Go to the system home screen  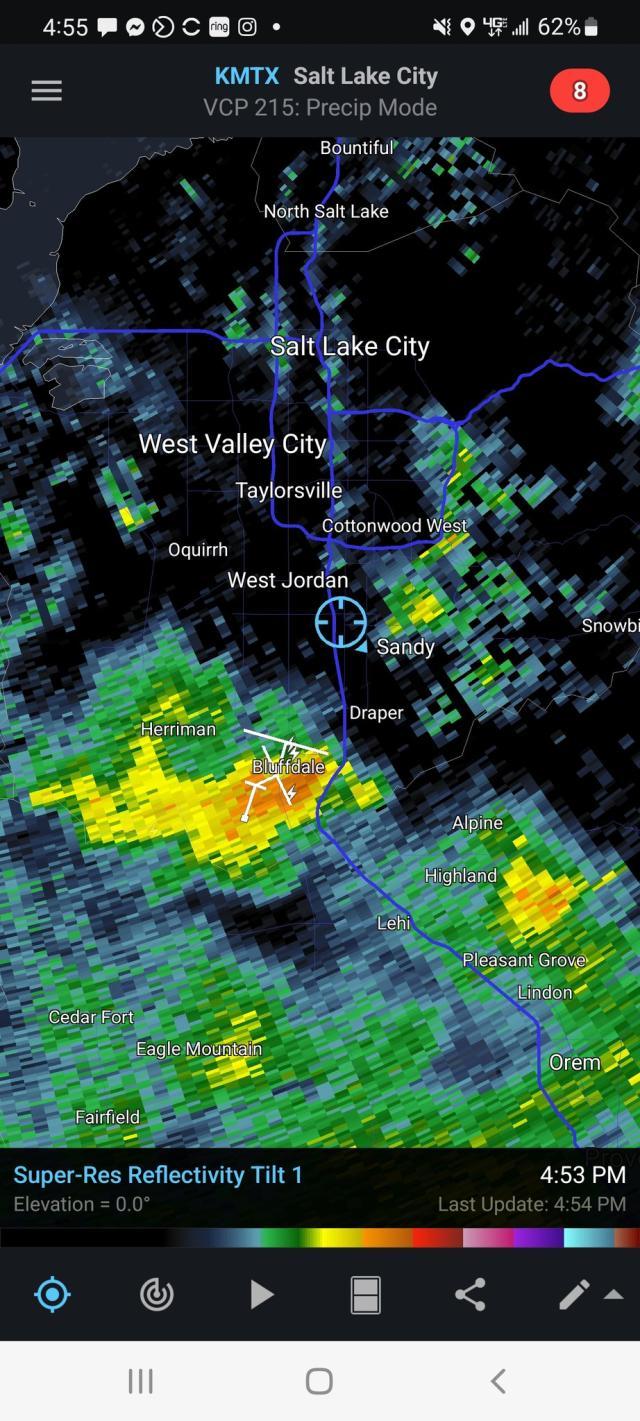(x=319, y=1381)
